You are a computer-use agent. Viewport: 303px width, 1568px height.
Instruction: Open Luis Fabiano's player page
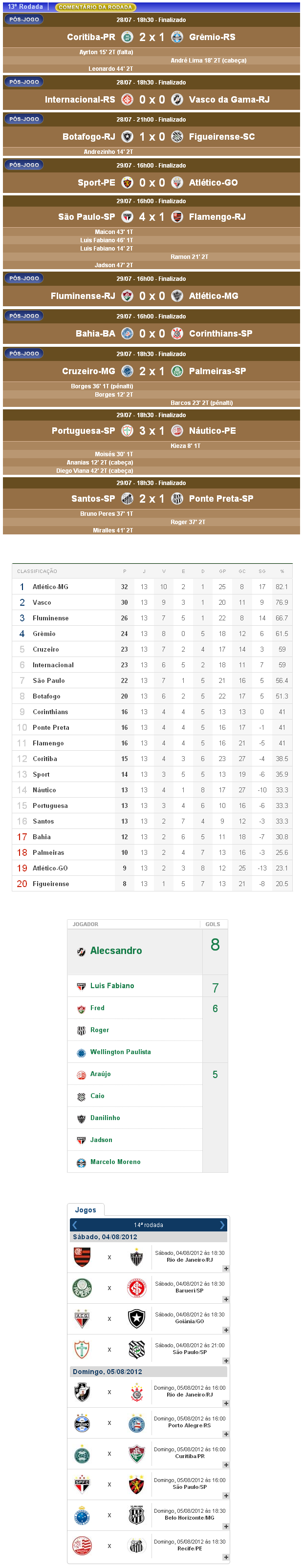click(112, 985)
